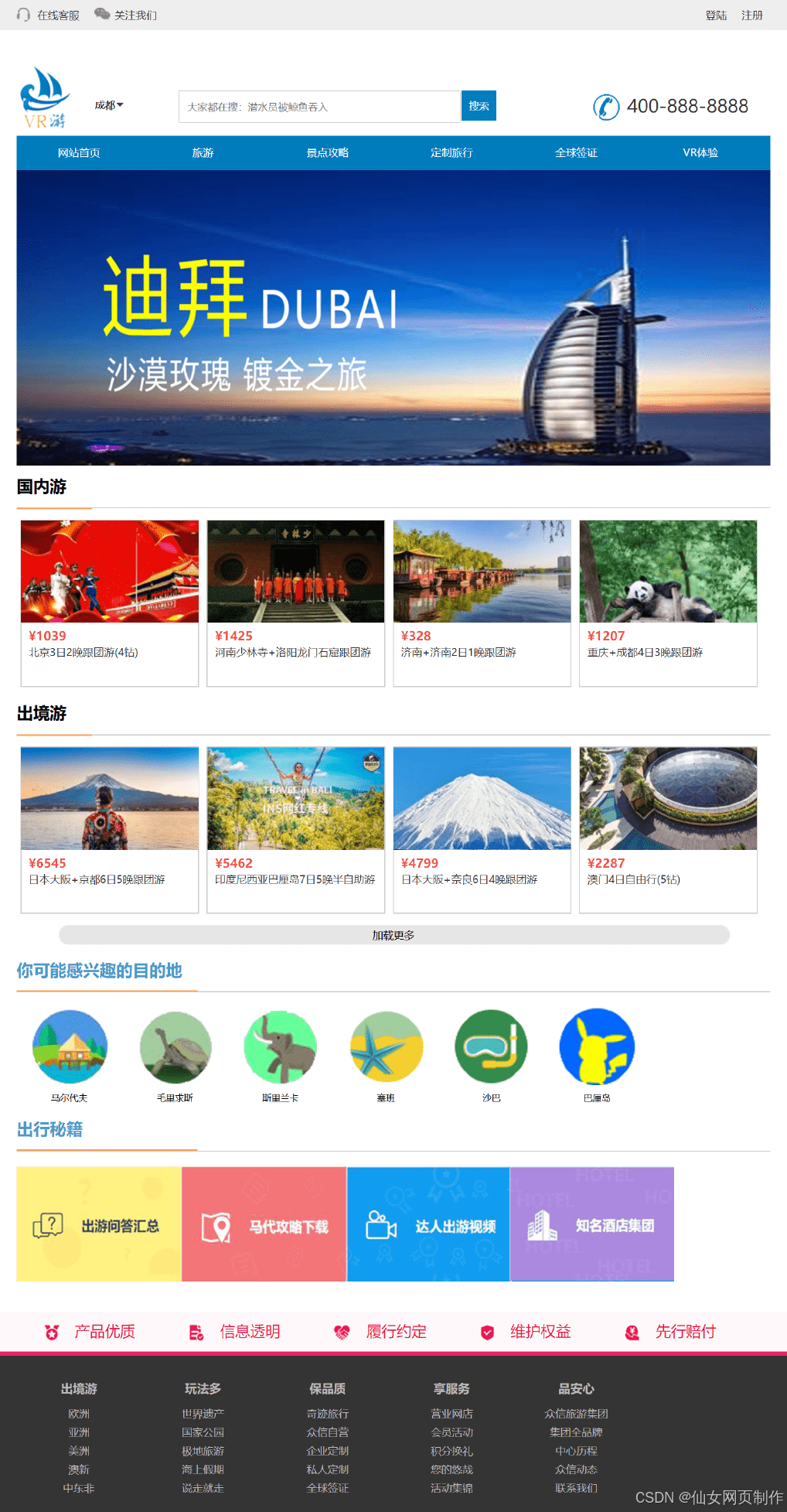This screenshot has height=1512, width=787.
Task: Select the 沙巴 snorkel mask icon
Action: point(491,1046)
